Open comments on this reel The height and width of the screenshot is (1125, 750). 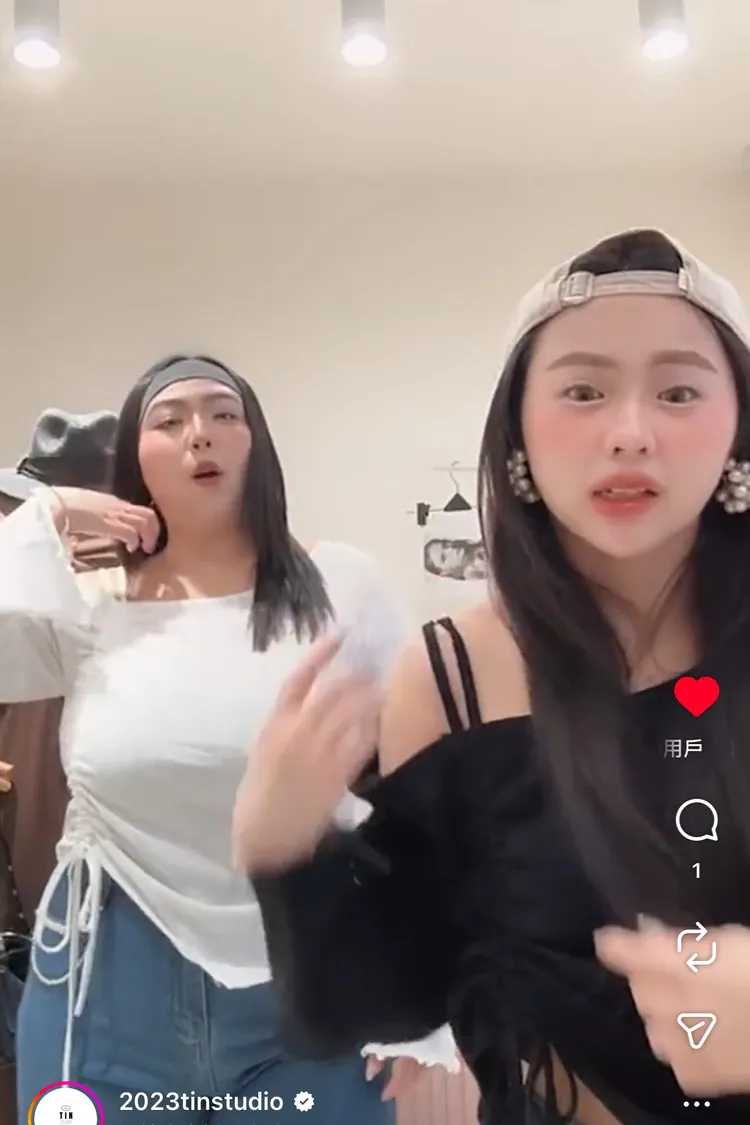point(696,820)
